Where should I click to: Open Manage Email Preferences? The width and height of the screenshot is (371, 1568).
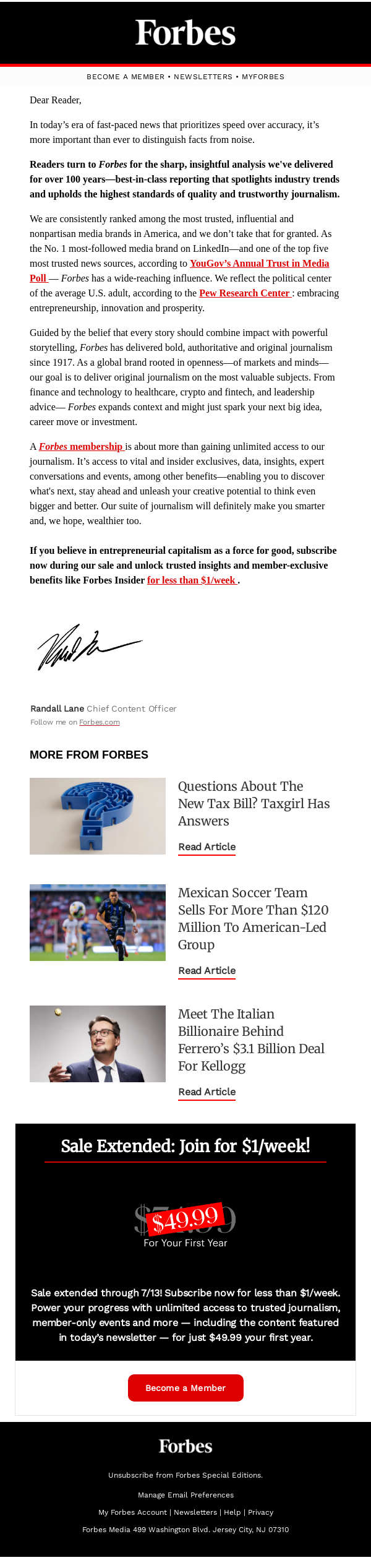pos(185,1495)
